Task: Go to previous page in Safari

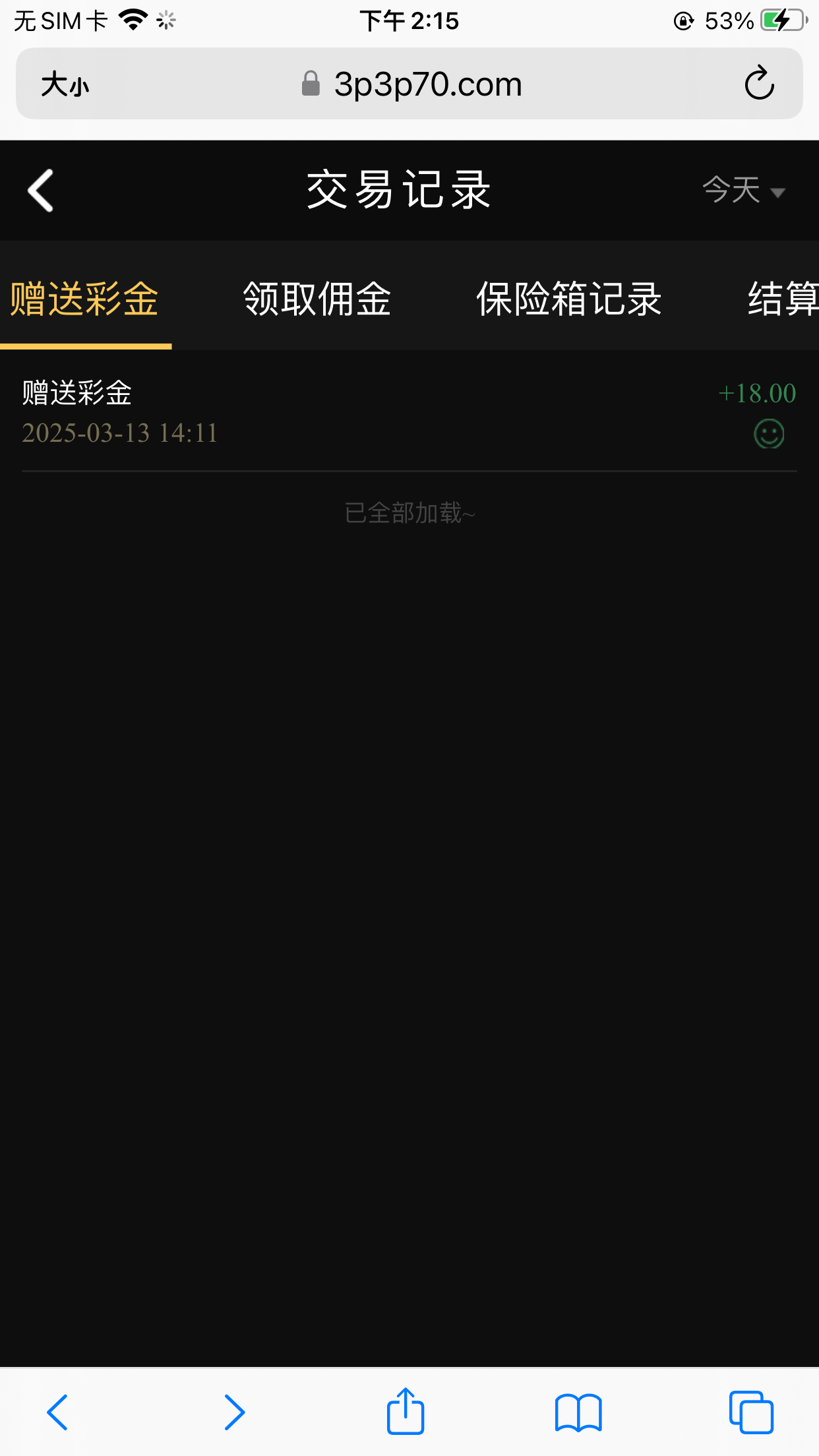Action: click(x=57, y=1412)
